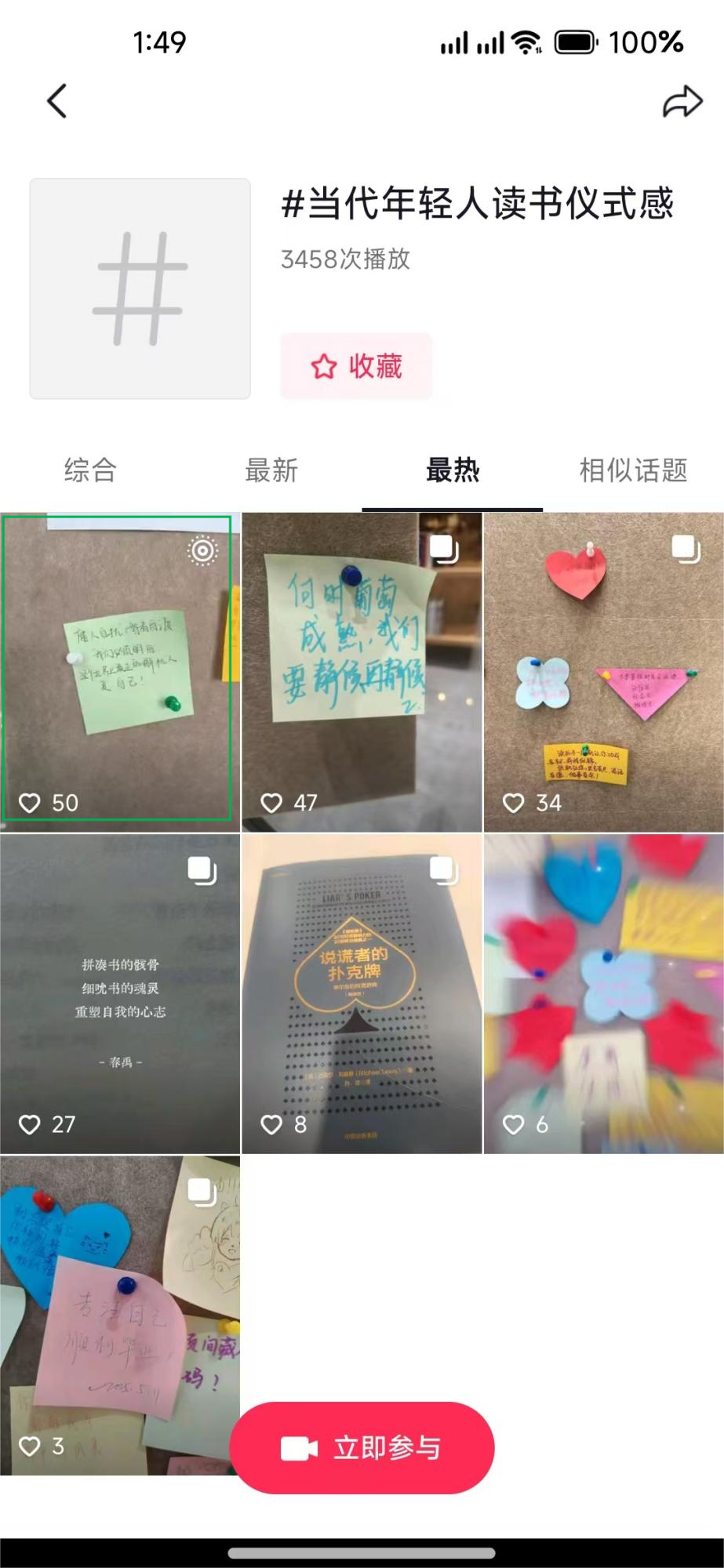Open the green sticky note post with 50 likes
724x1568 pixels.
pyautogui.click(x=119, y=672)
